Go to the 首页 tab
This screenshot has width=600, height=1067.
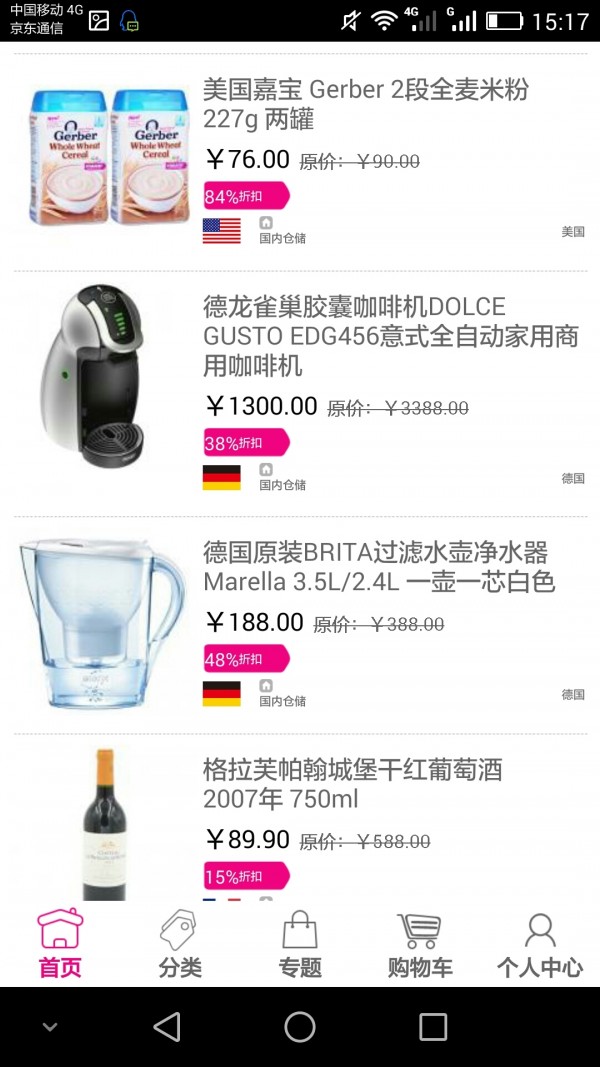point(60,943)
